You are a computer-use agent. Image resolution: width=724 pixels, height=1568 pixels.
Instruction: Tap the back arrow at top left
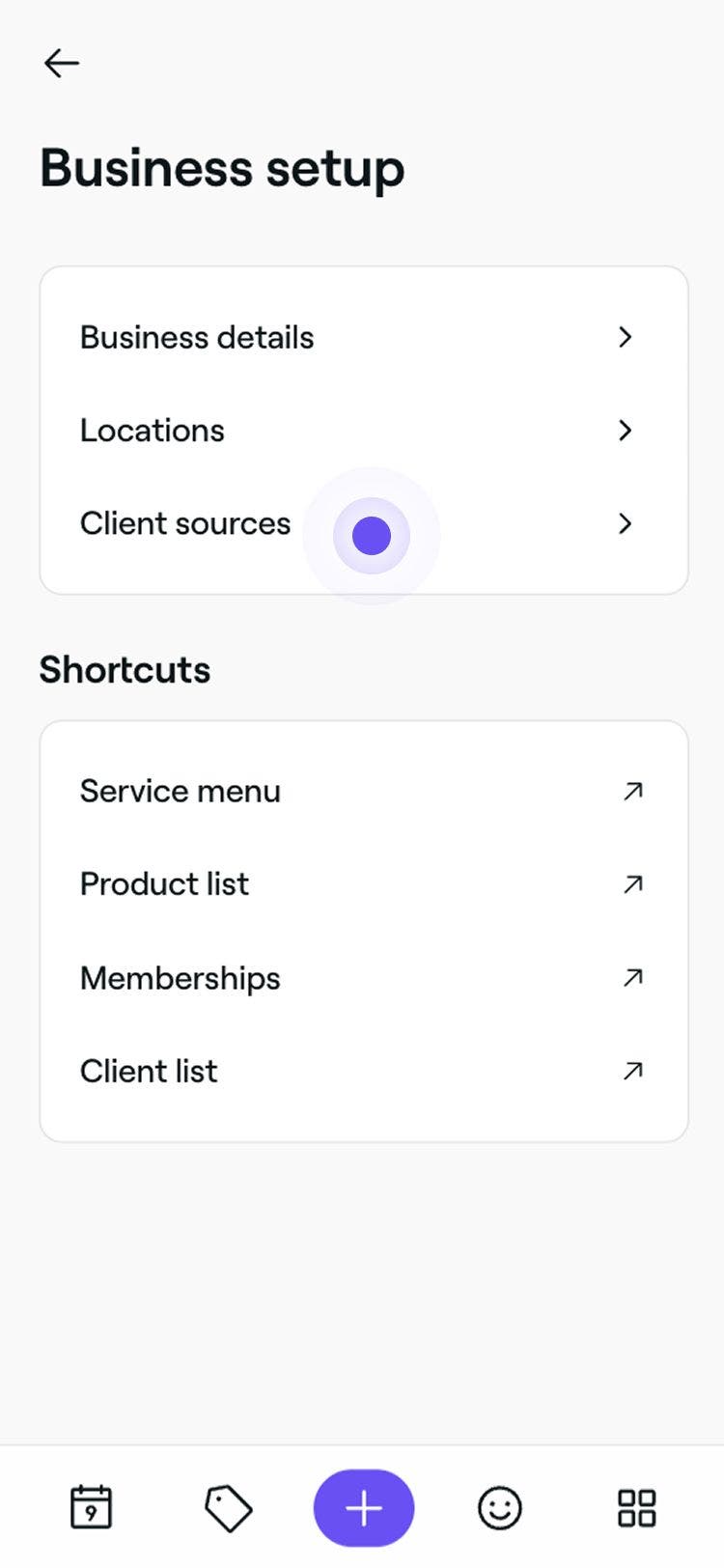point(62,63)
